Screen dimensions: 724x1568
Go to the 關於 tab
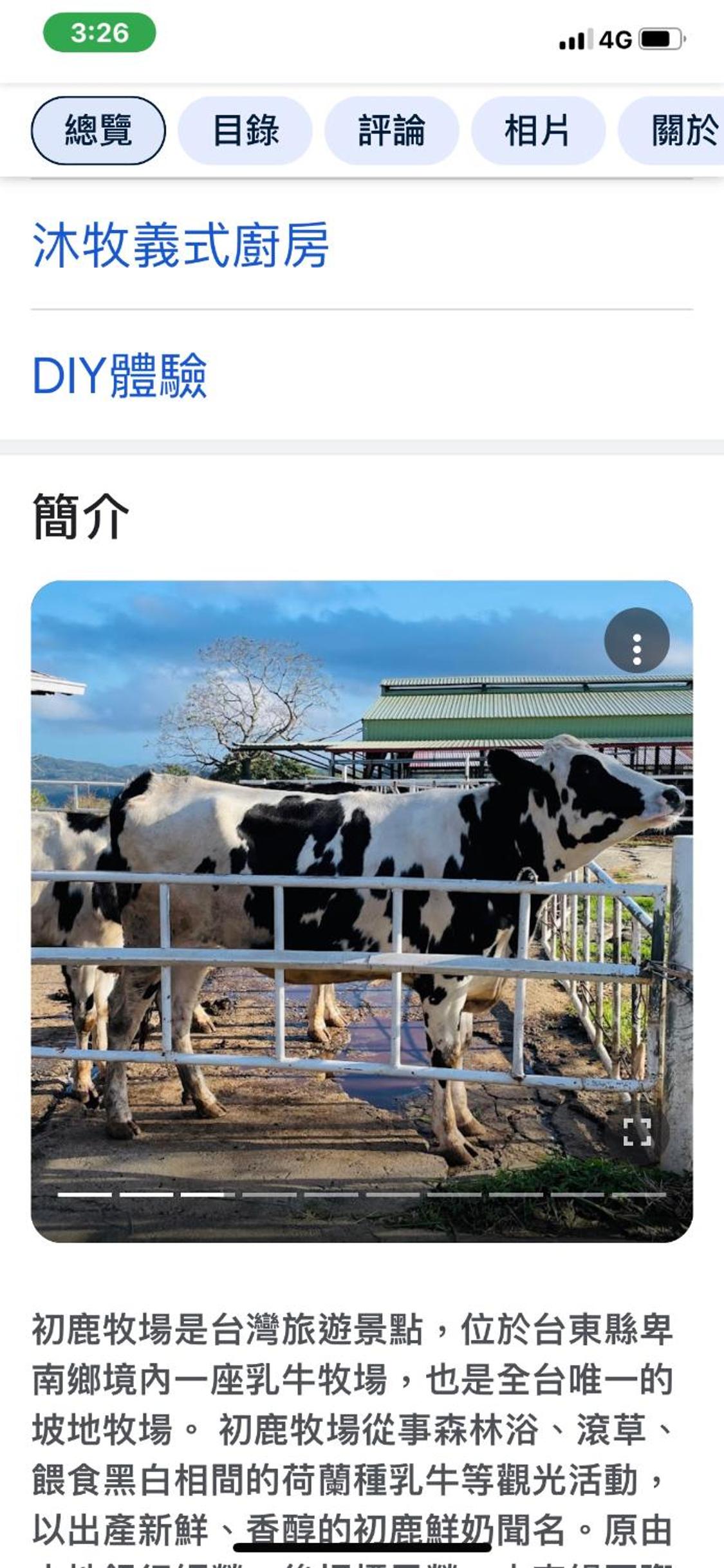click(673, 131)
